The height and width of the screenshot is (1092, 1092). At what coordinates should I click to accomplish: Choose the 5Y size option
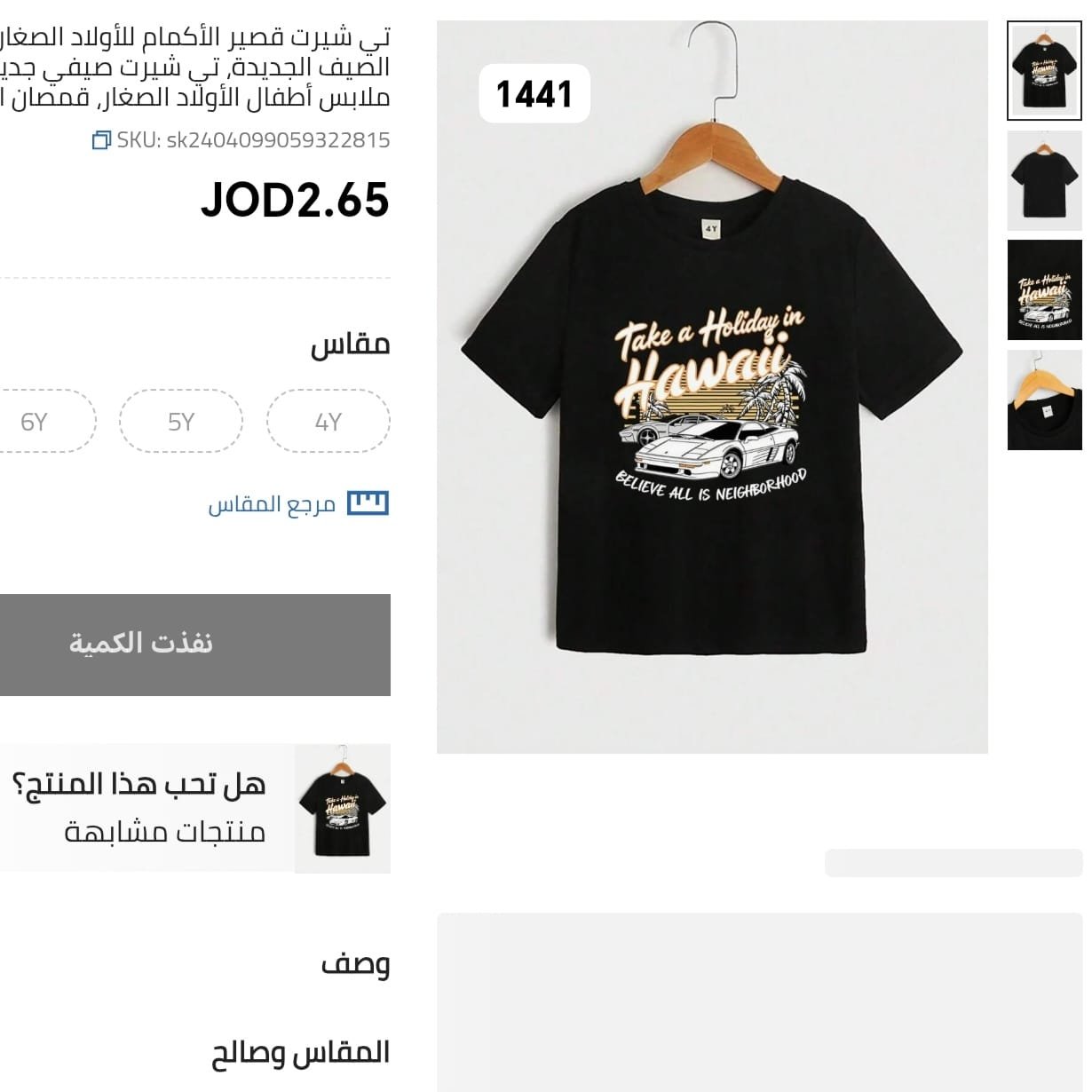point(181,422)
